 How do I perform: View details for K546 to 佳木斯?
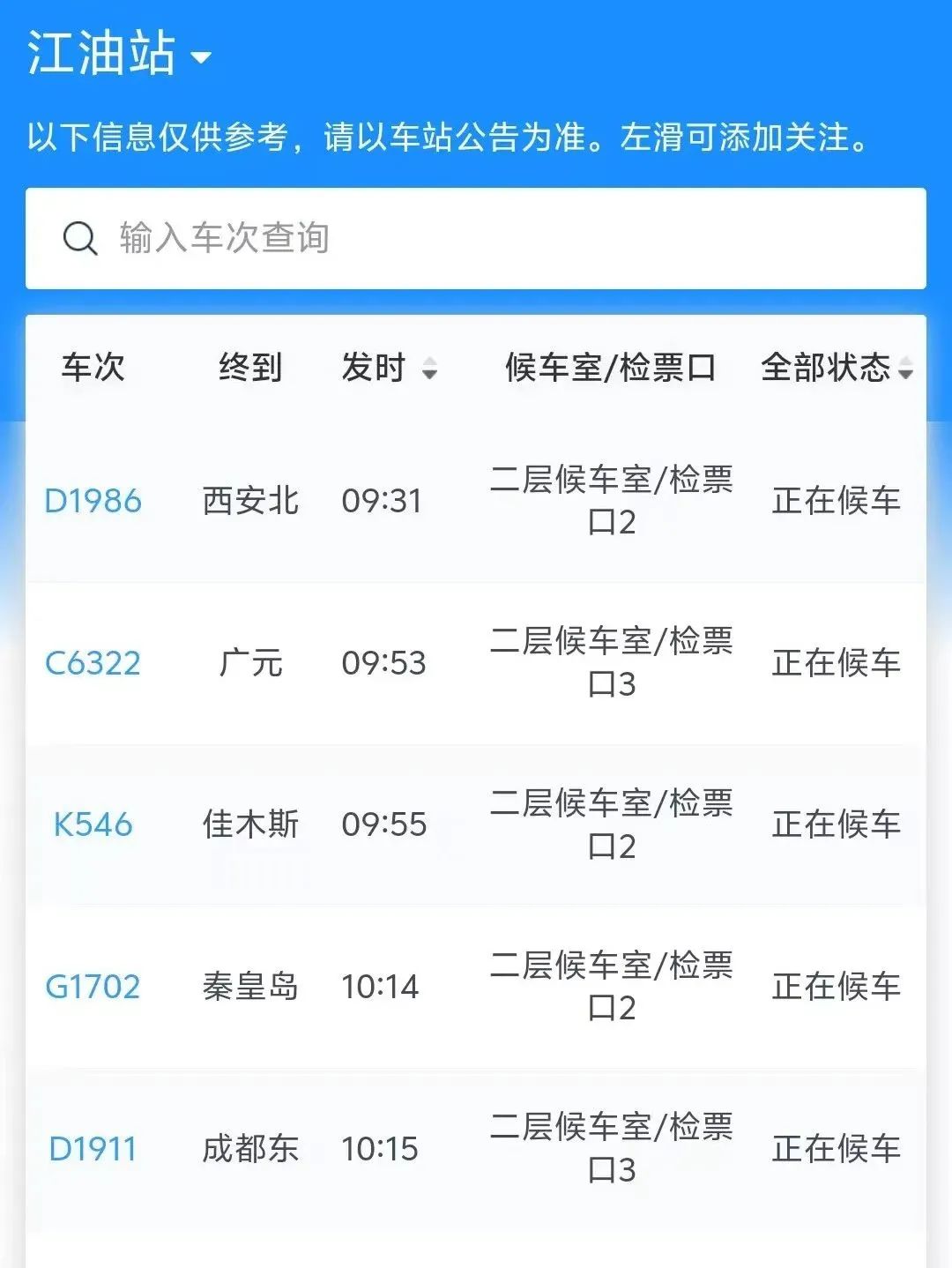[93, 824]
